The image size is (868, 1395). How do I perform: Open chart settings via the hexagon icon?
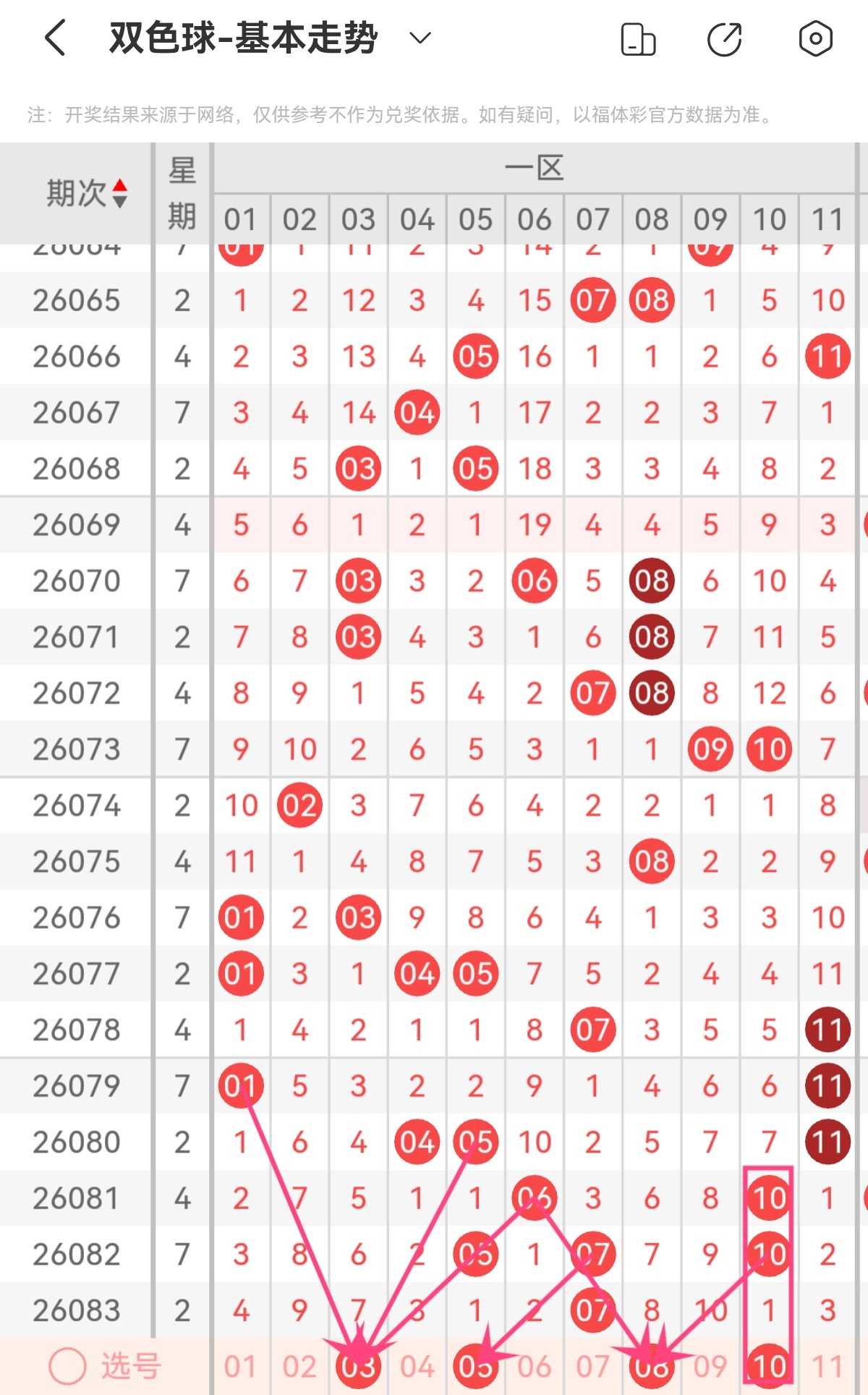point(816,38)
